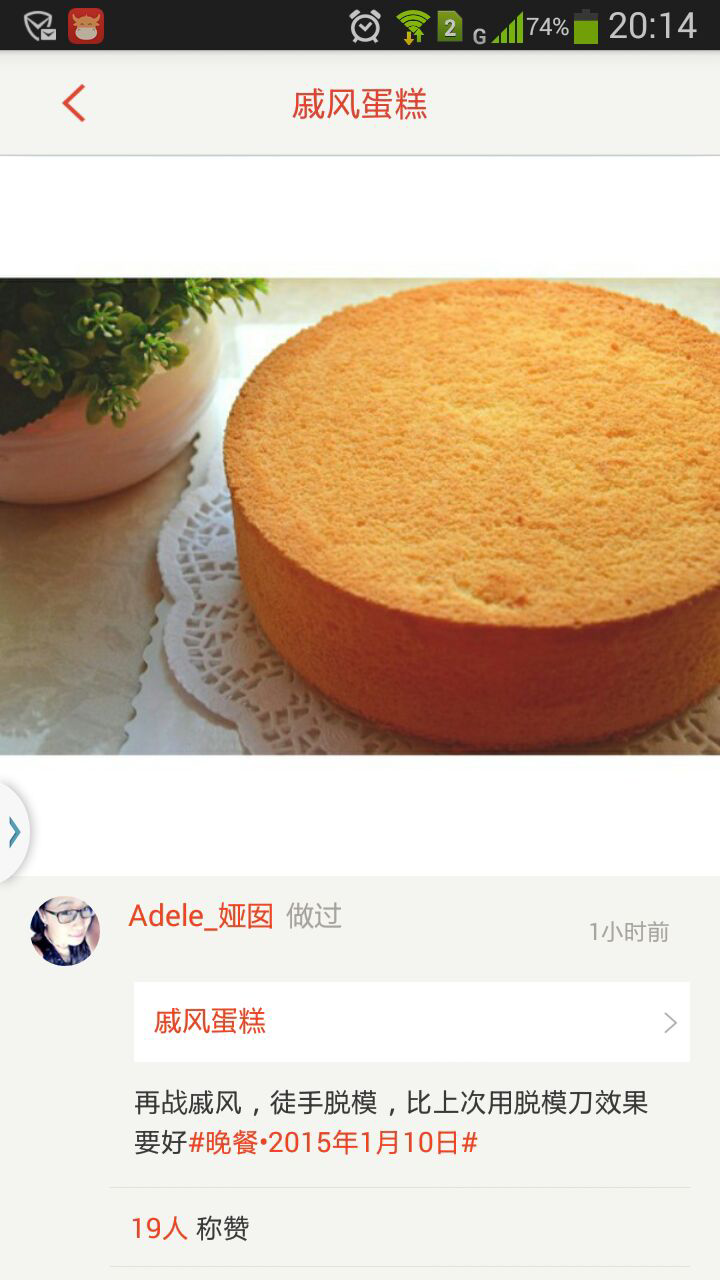Open the username Adele_娅囡
Viewport: 720px width, 1280px height.
coord(201,916)
